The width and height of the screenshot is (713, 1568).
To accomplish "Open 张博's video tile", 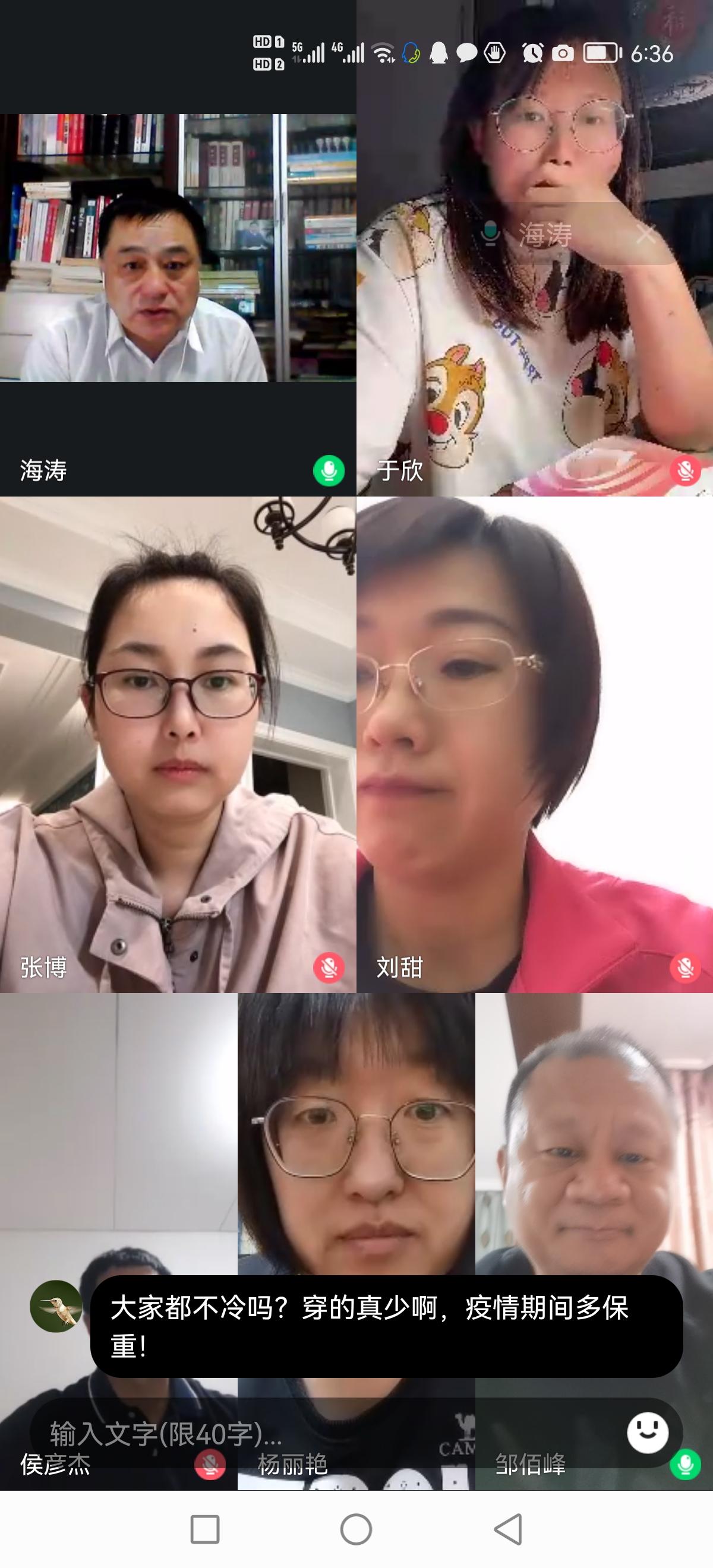I will point(178,742).
